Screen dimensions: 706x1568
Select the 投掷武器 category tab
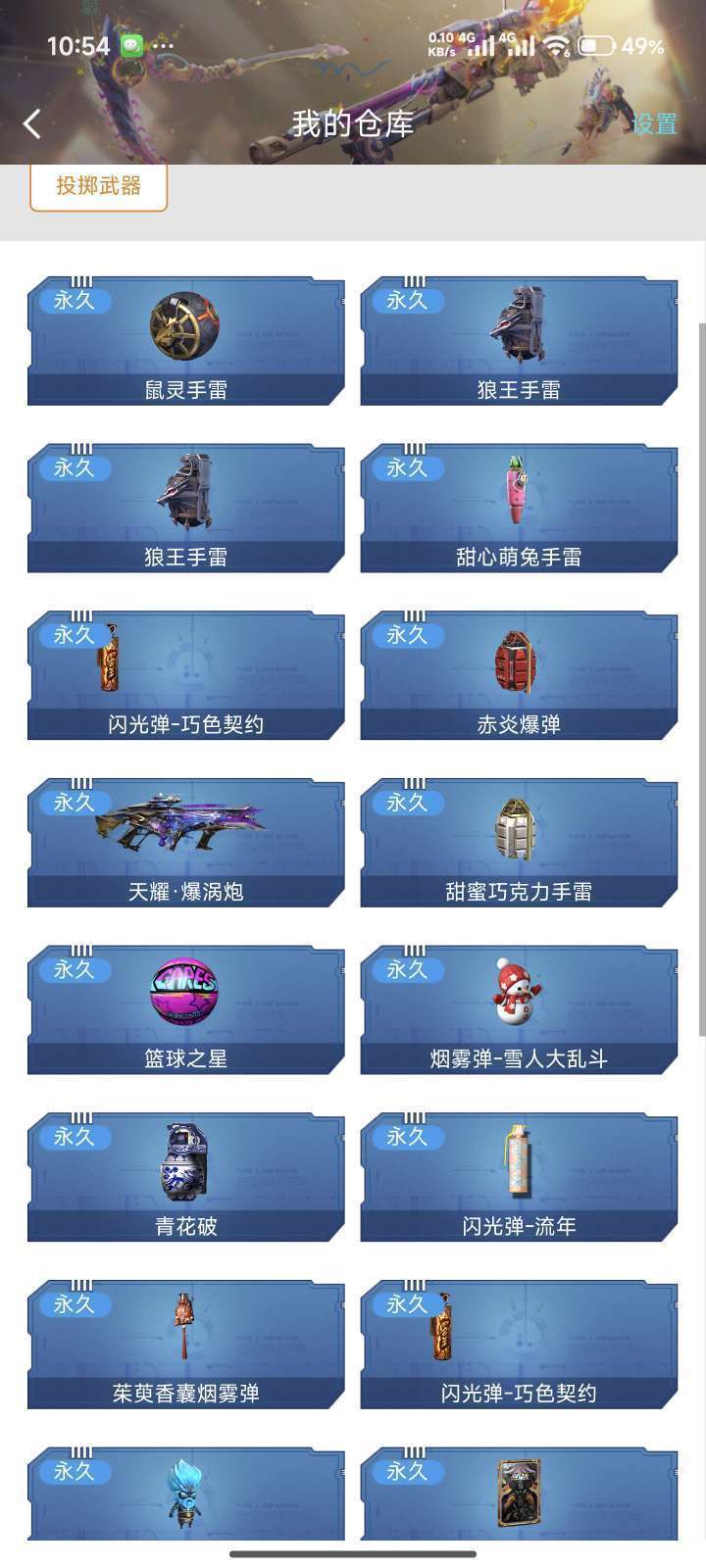[97, 185]
